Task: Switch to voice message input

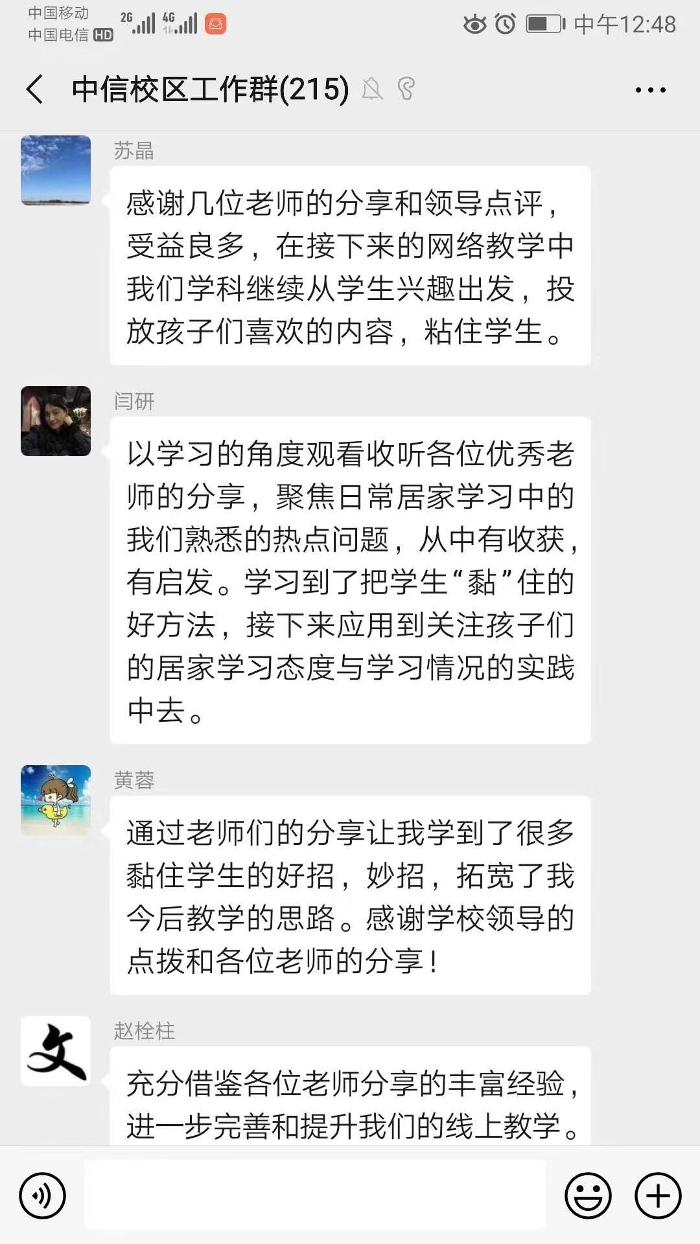Action: pyautogui.click(x=42, y=1195)
